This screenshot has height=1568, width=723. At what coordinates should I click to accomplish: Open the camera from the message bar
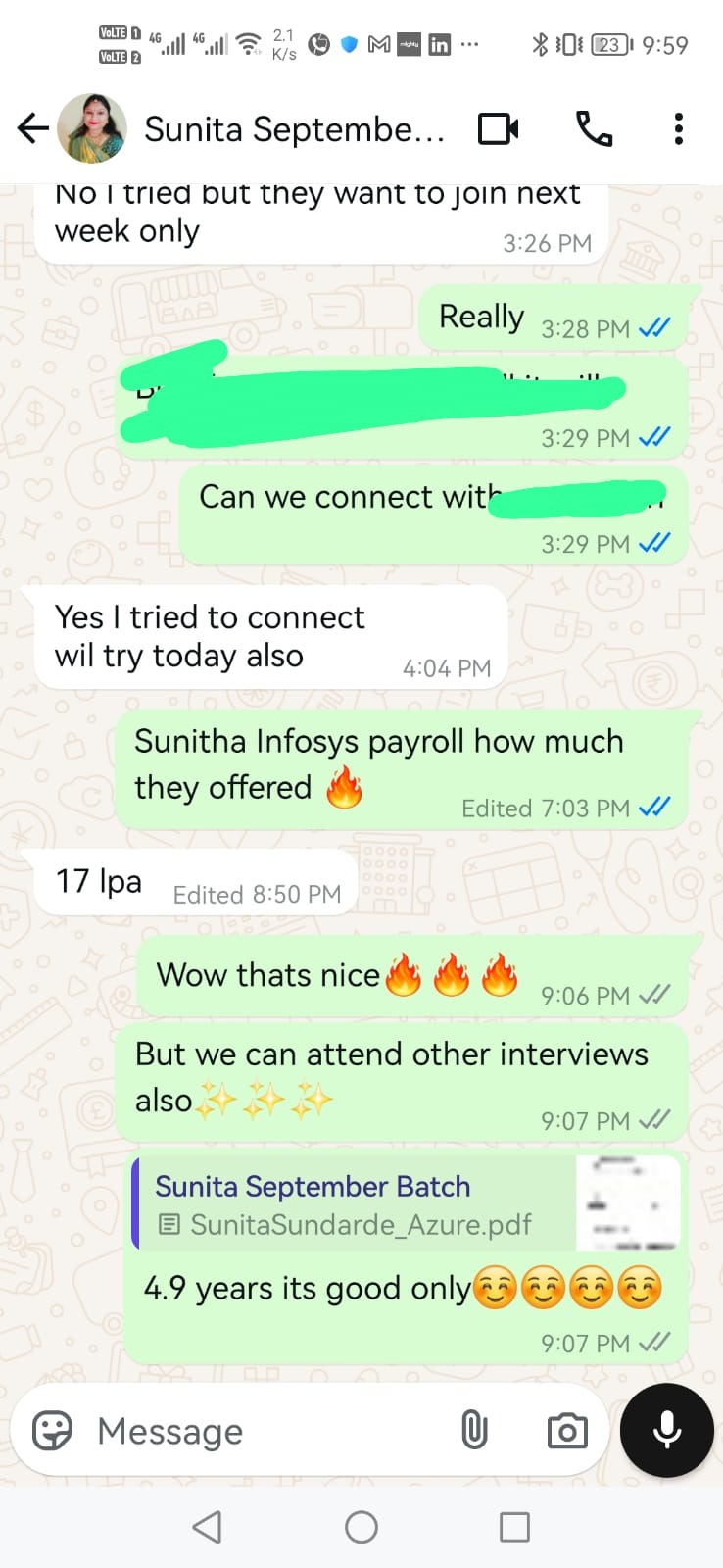[x=566, y=1431]
